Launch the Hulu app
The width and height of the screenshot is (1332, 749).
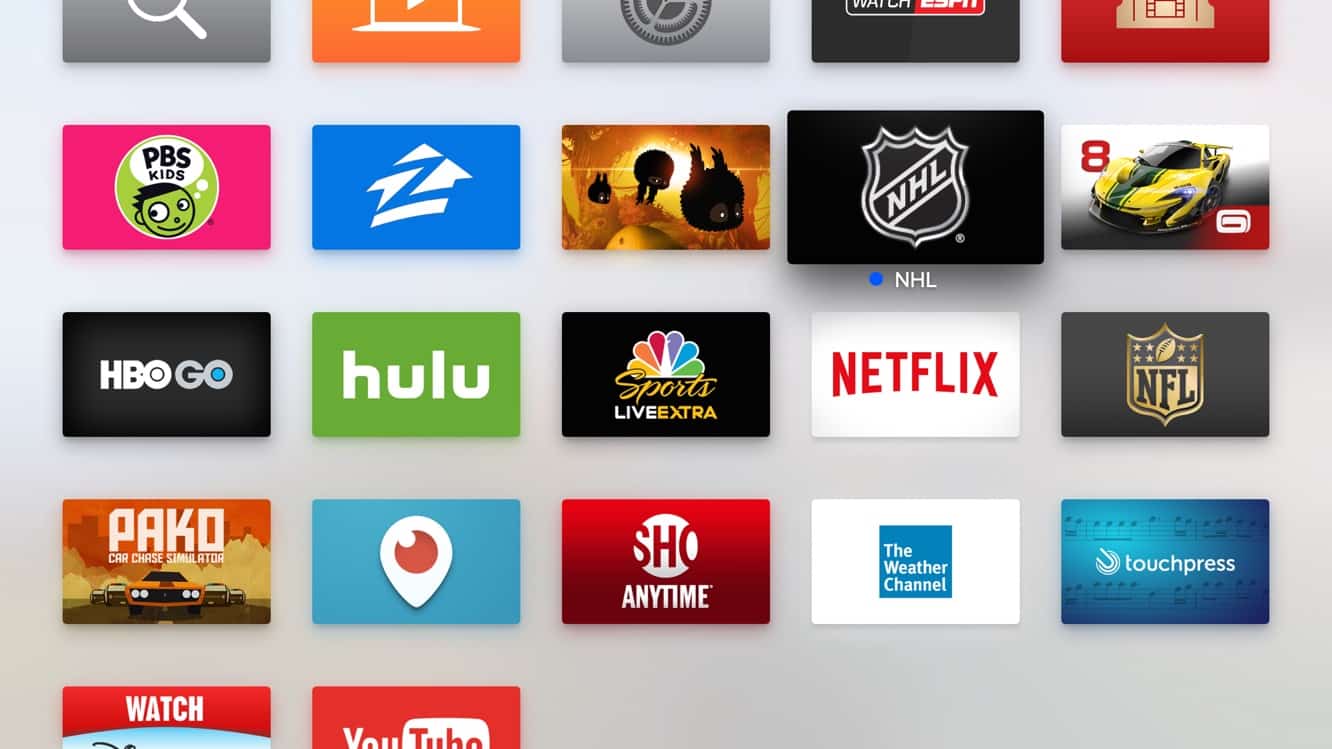tap(416, 374)
